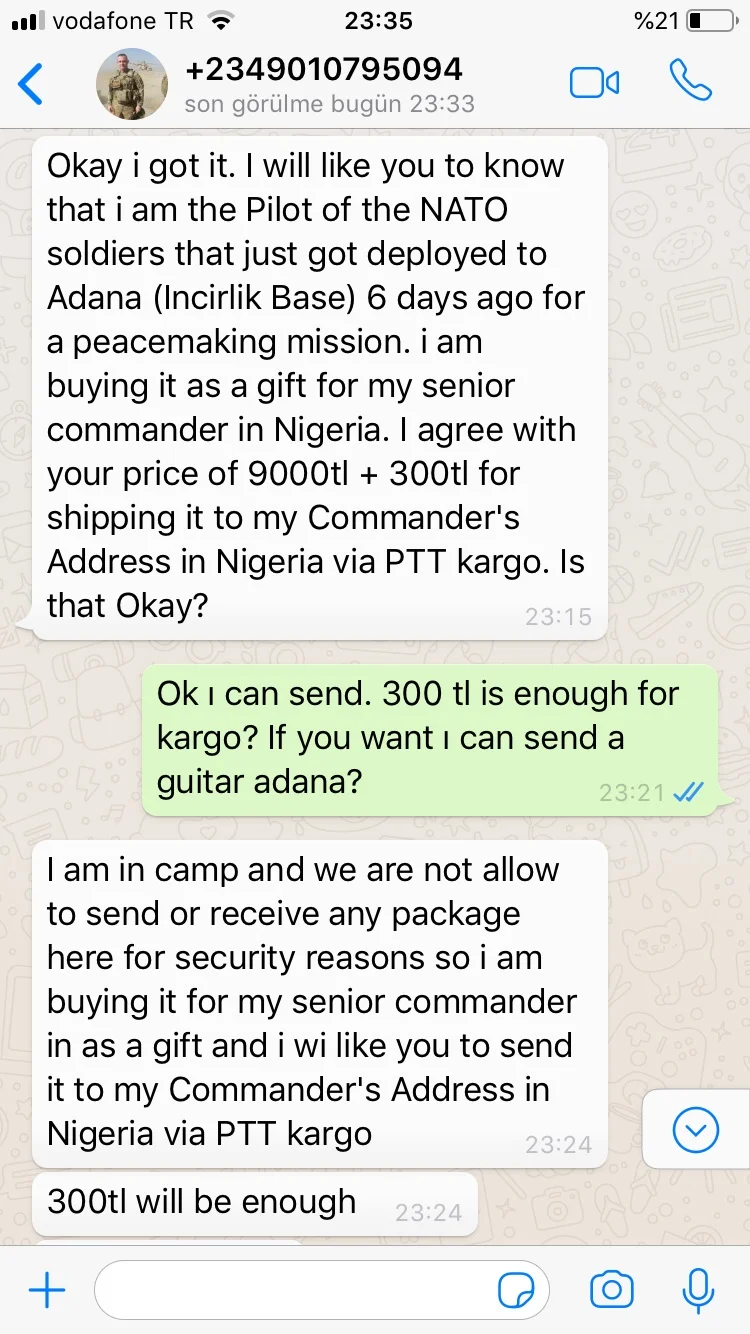Start a video call with this contact
Viewport: 750px width, 1334px height.
coord(594,83)
